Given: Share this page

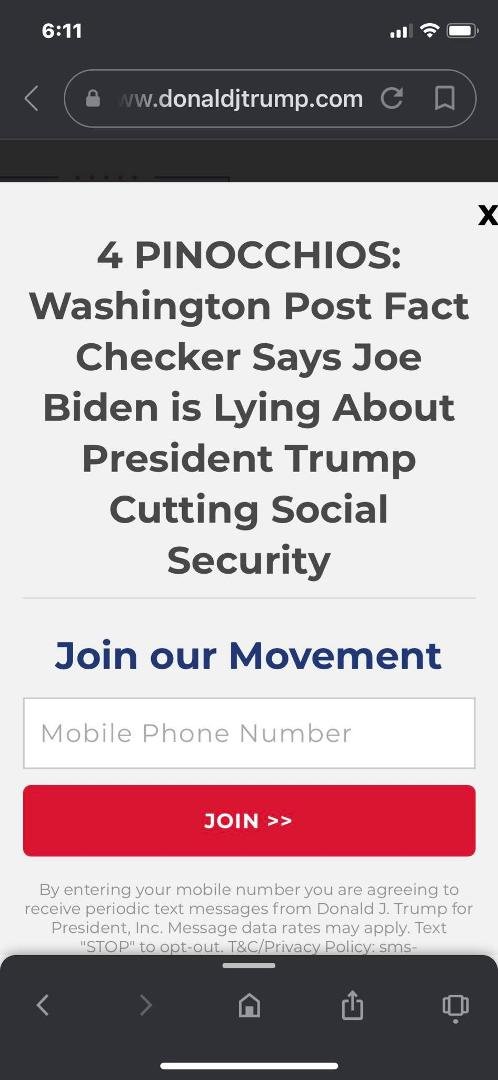Looking at the screenshot, I should click(352, 1004).
